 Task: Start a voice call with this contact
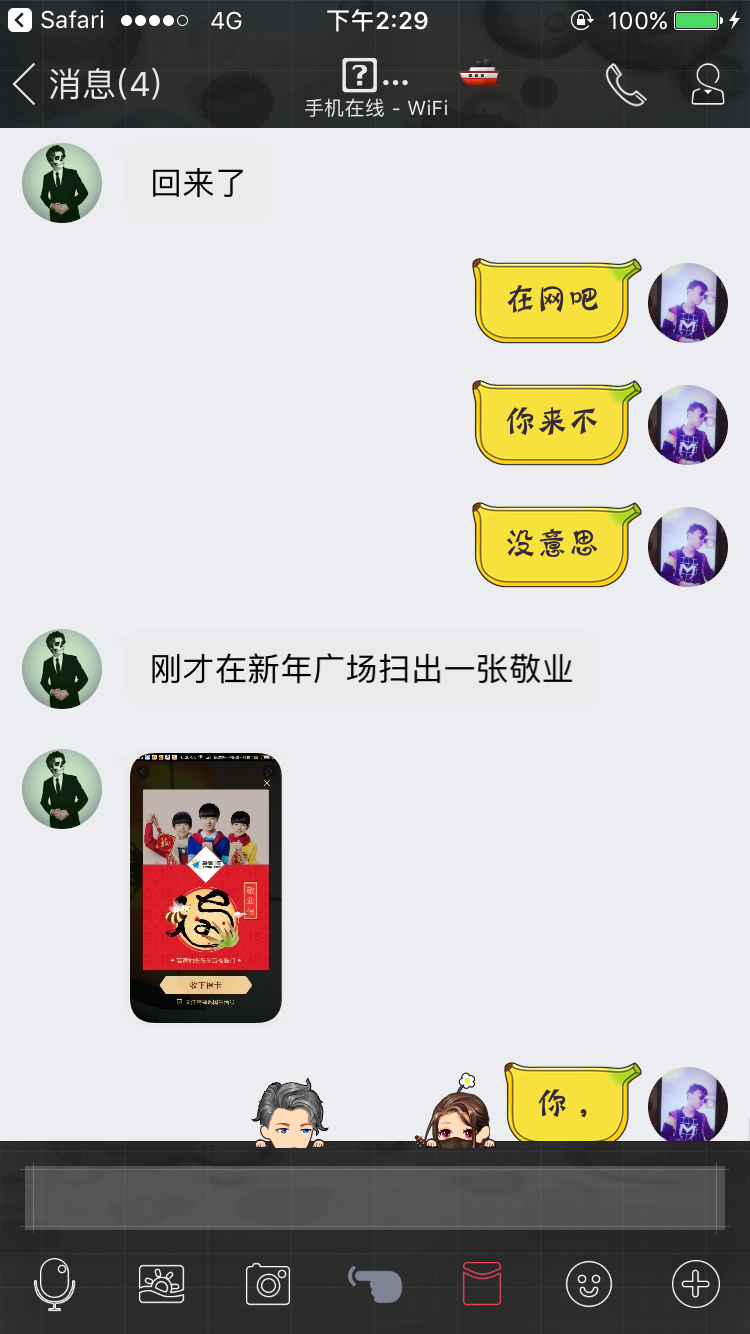(x=626, y=85)
